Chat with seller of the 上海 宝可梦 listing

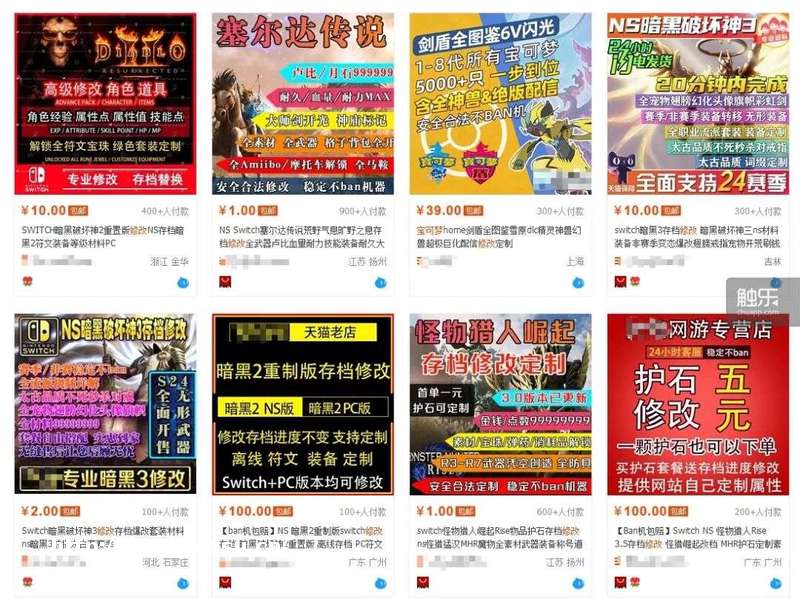578,283
